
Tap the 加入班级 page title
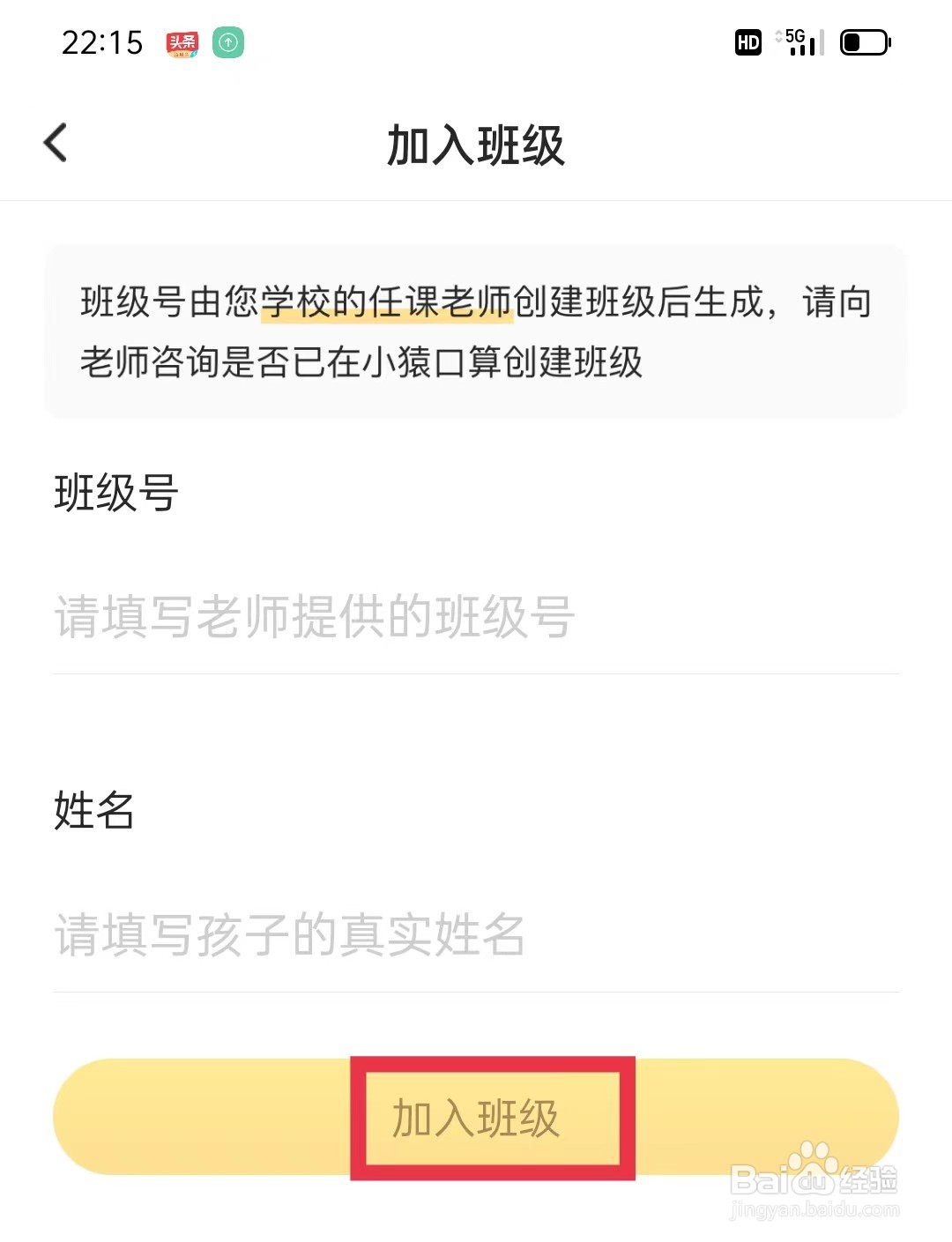pos(476,144)
